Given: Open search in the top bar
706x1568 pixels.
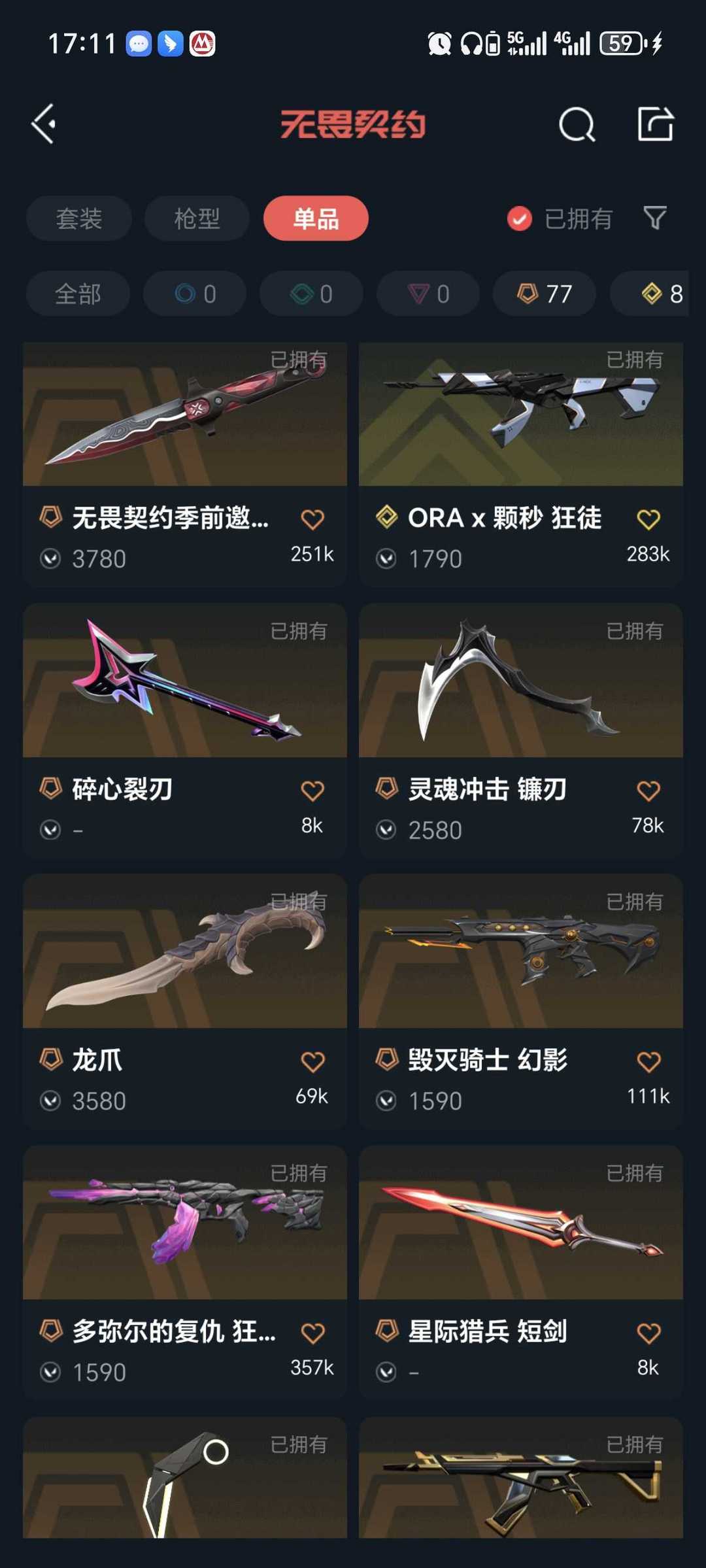Looking at the screenshot, I should coord(577,124).
